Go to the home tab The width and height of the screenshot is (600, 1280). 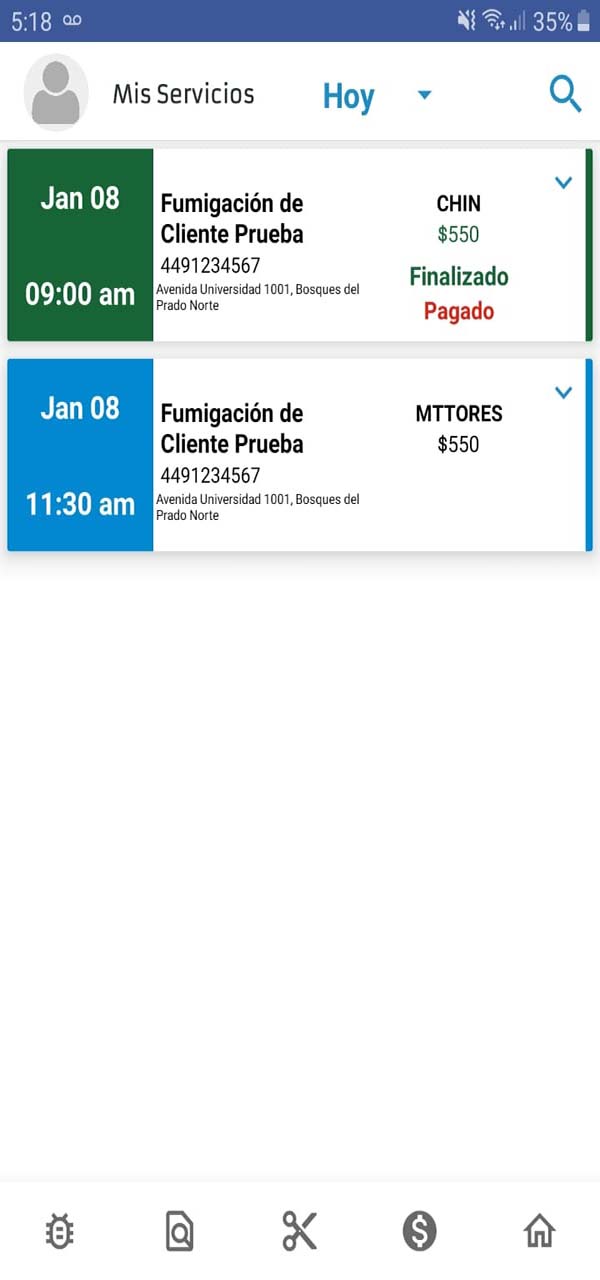coord(540,1231)
